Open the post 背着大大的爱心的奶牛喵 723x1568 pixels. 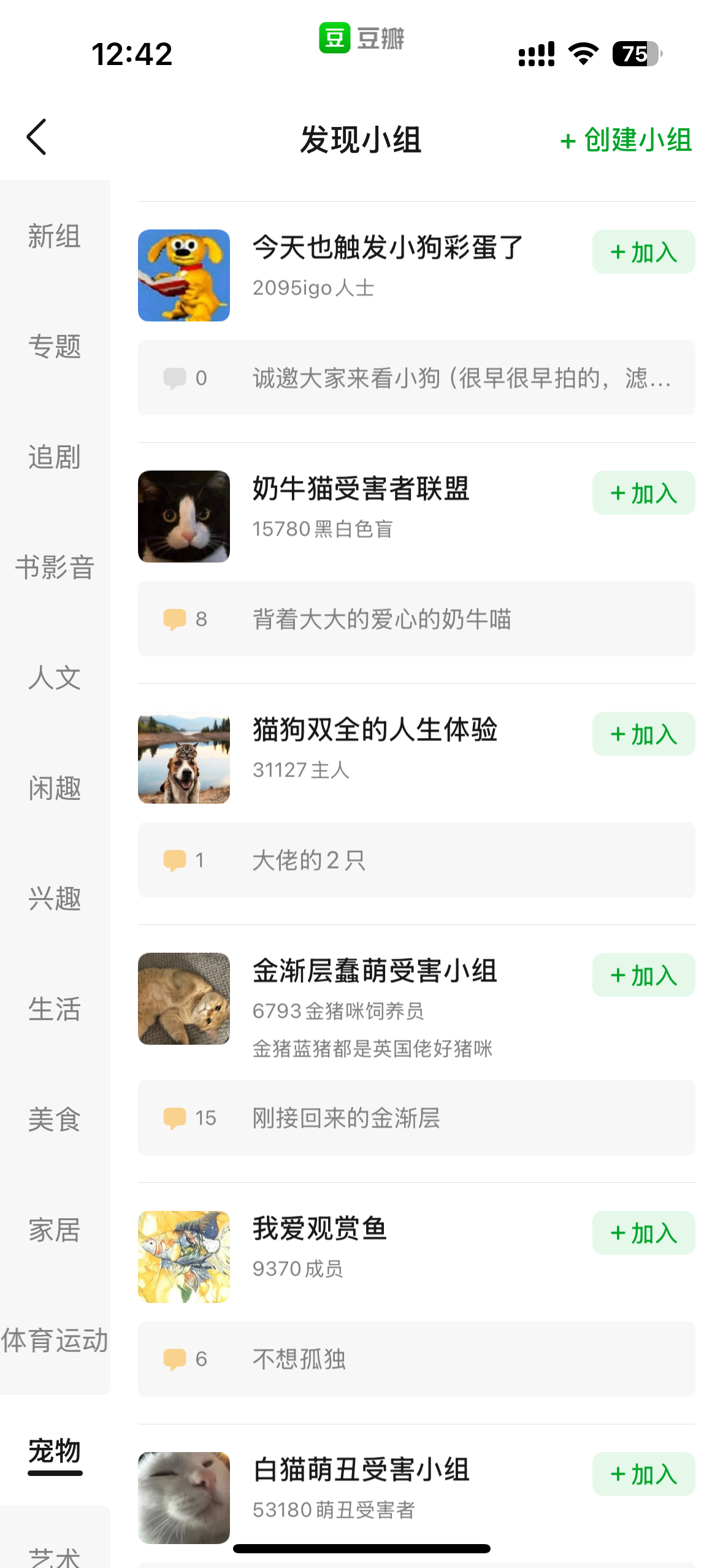pos(416,619)
